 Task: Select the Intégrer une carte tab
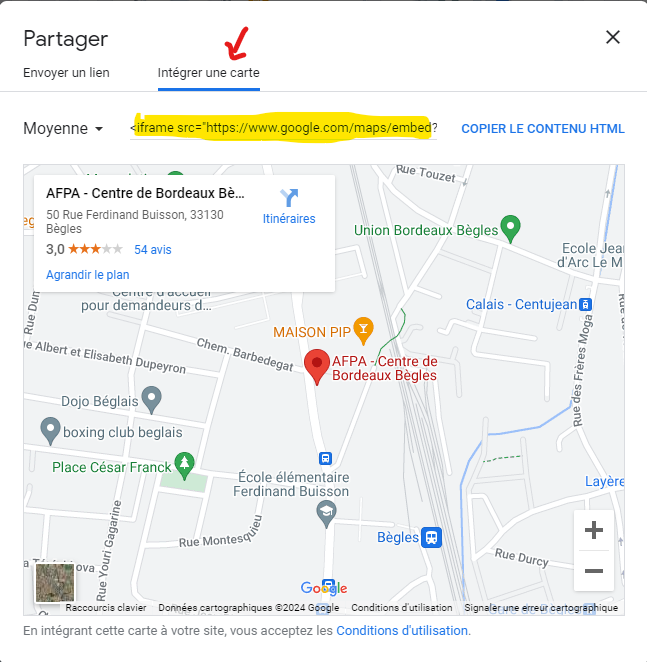pos(208,73)
